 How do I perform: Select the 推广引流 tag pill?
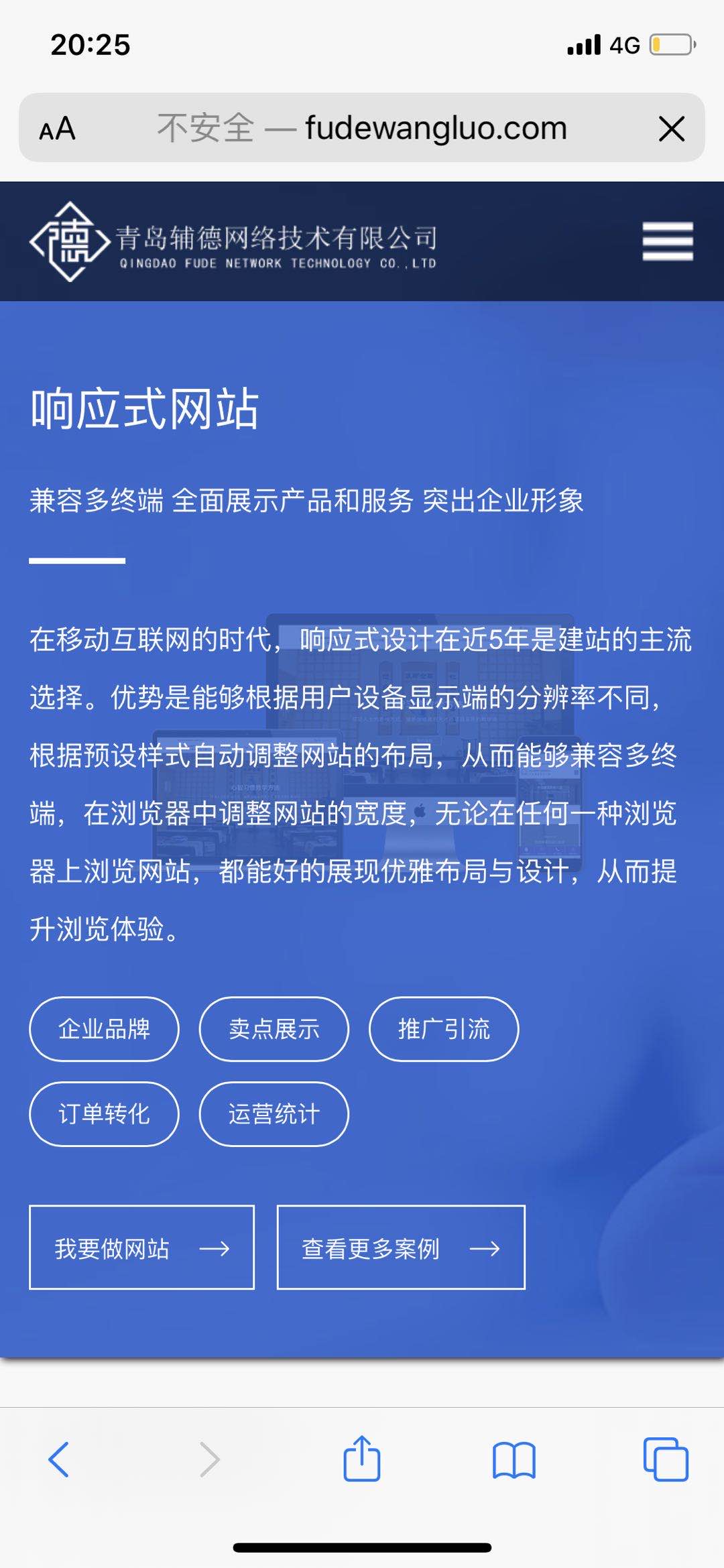[x=442, y=1029]
